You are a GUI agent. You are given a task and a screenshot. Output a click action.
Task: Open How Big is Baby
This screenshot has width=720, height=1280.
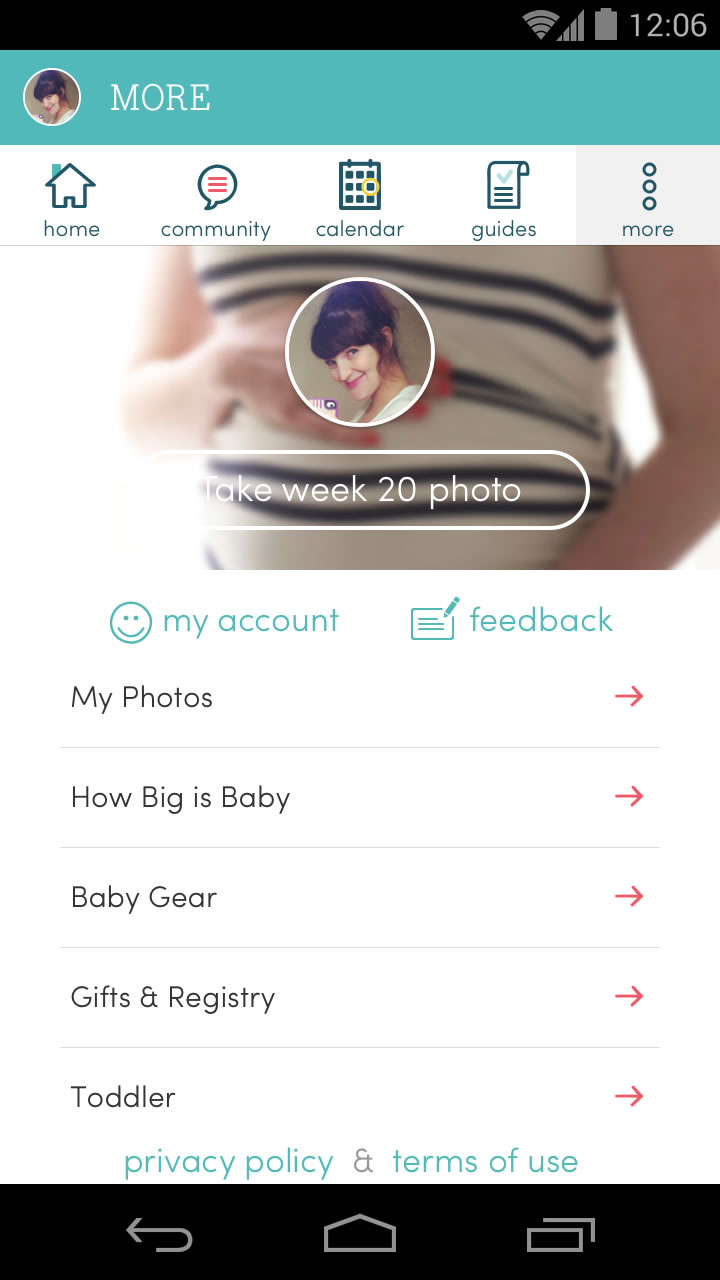coord(360,797)
